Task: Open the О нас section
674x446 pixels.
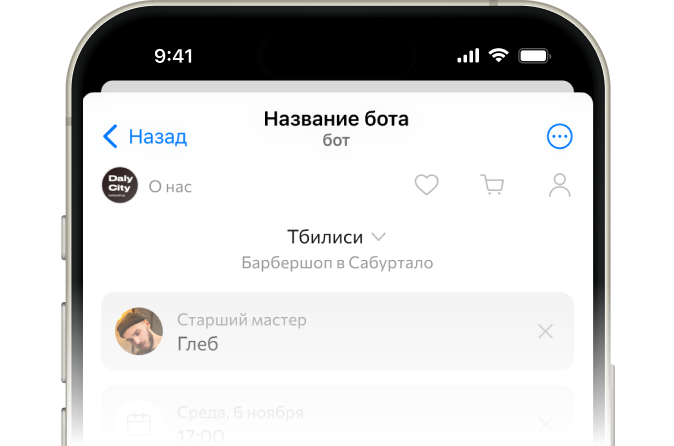Action: click(169, 186)
